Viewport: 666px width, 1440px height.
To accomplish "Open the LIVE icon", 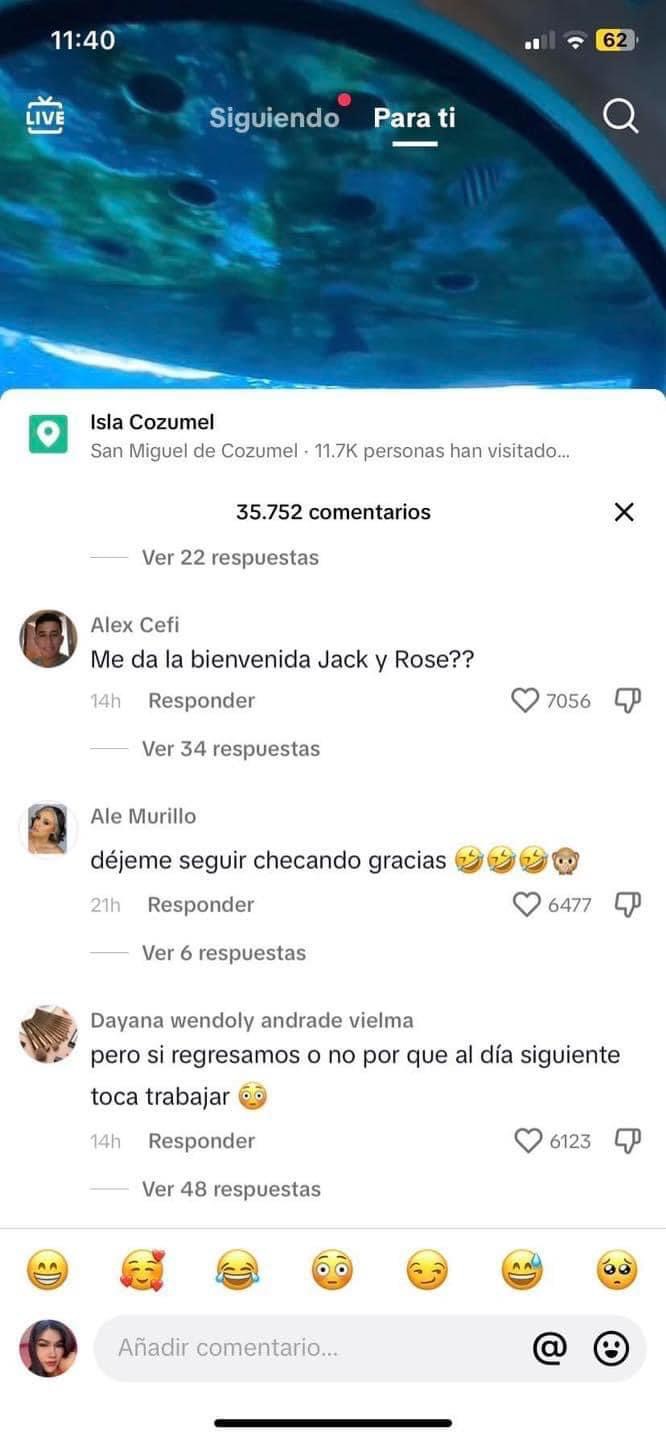I will [45, 116].
